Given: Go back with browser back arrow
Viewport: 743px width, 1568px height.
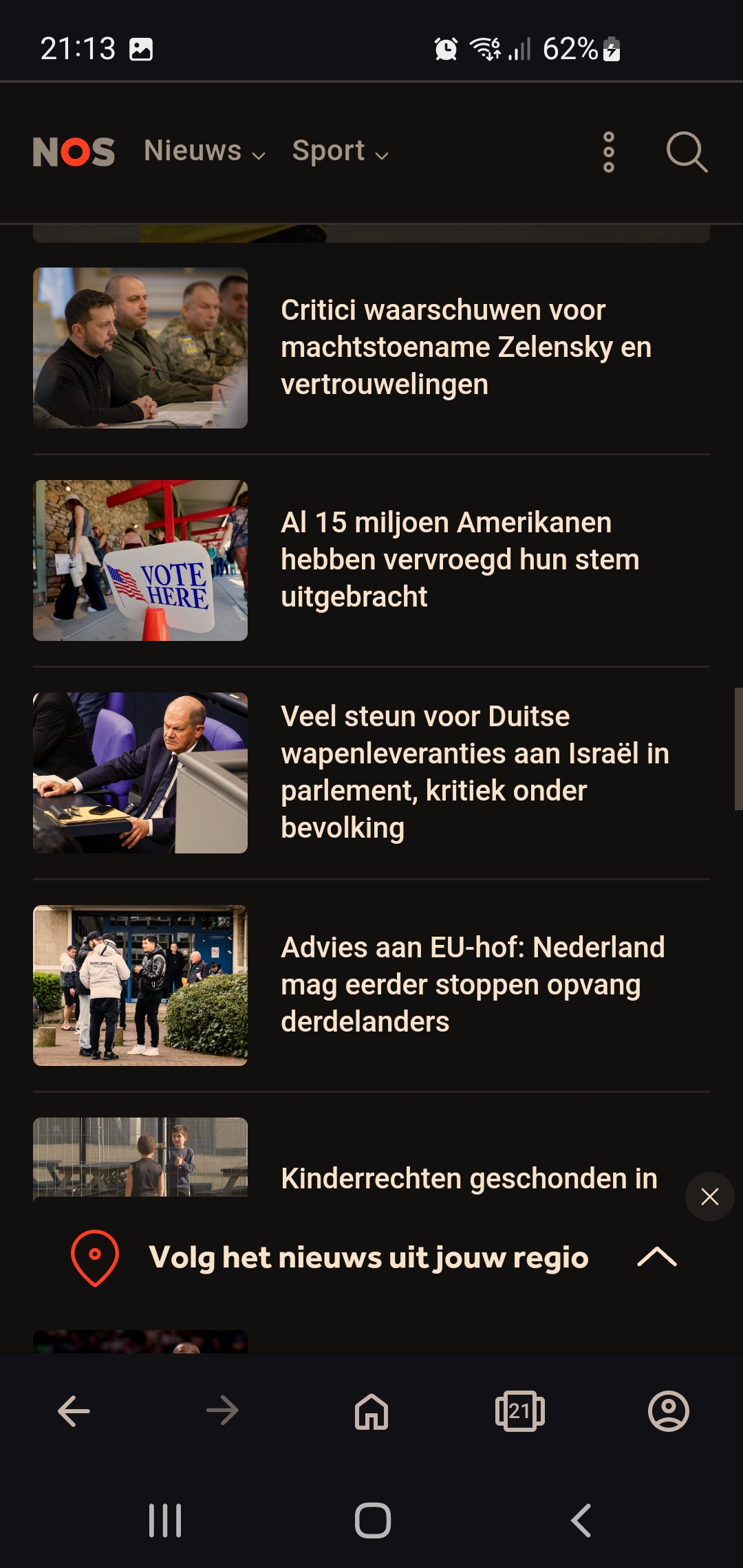Looking at the screenshot, I should [74, 1412].
